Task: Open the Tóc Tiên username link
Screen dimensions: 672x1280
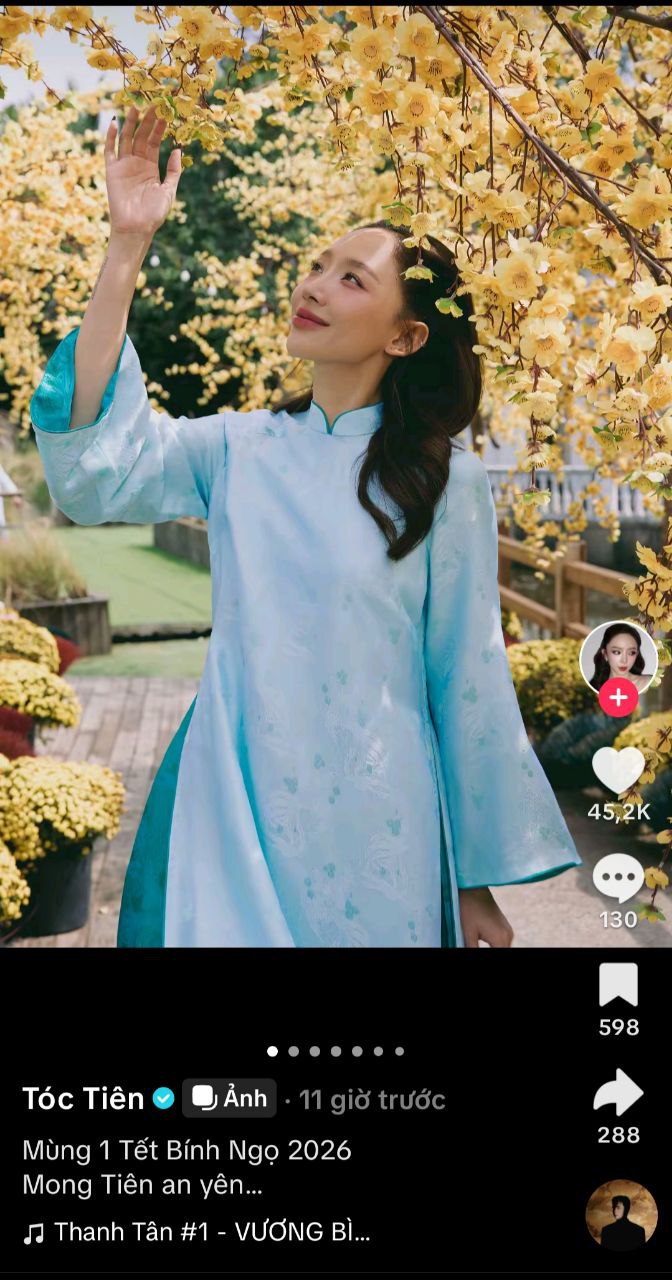Action: (84, 1098)
